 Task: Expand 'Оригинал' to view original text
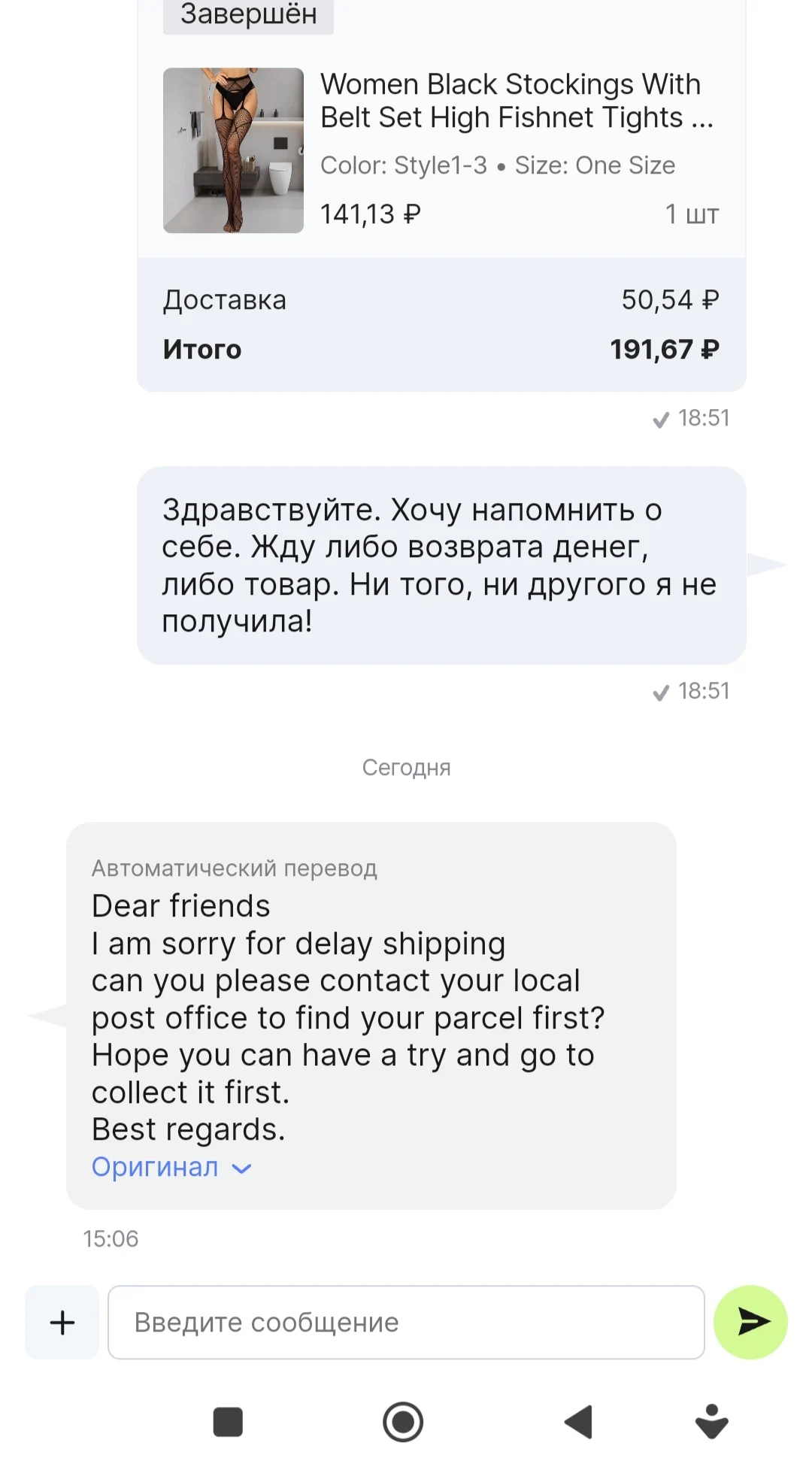click(171, 1167)
